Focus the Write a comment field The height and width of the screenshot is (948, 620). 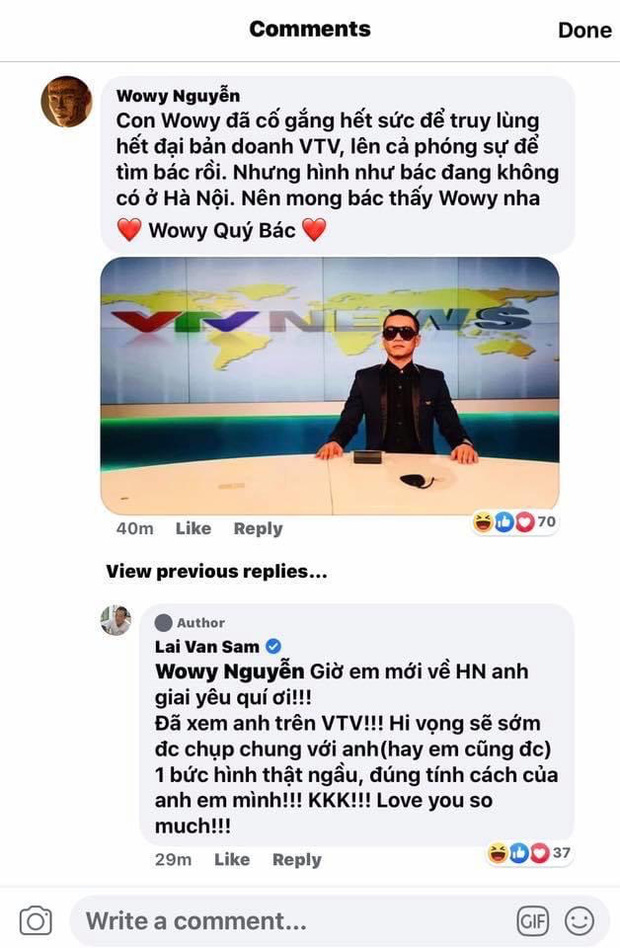(x=290, y=920)
